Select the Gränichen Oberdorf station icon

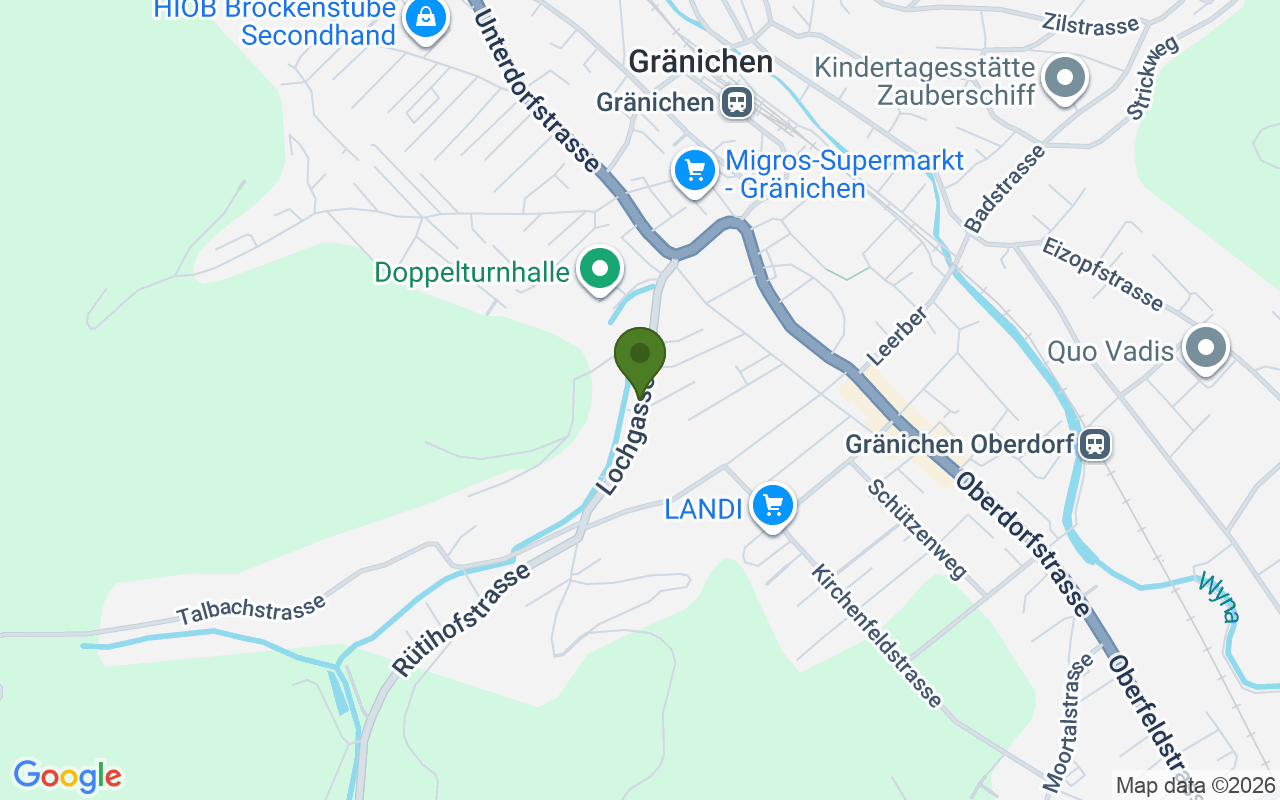click(x=1096, y=443)
